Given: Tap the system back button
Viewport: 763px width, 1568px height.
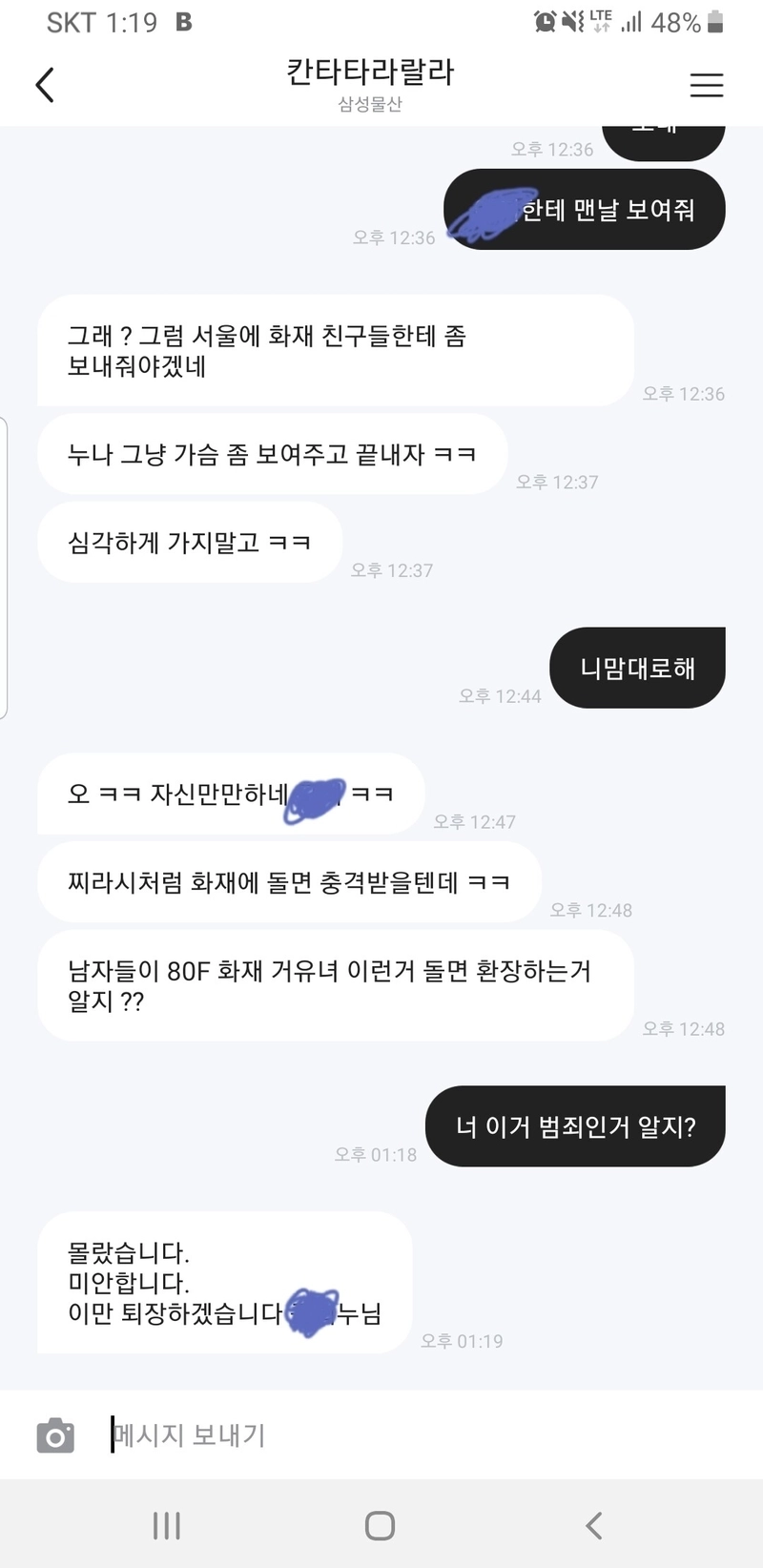Looking at the screenshot, I should [593, 1525].
